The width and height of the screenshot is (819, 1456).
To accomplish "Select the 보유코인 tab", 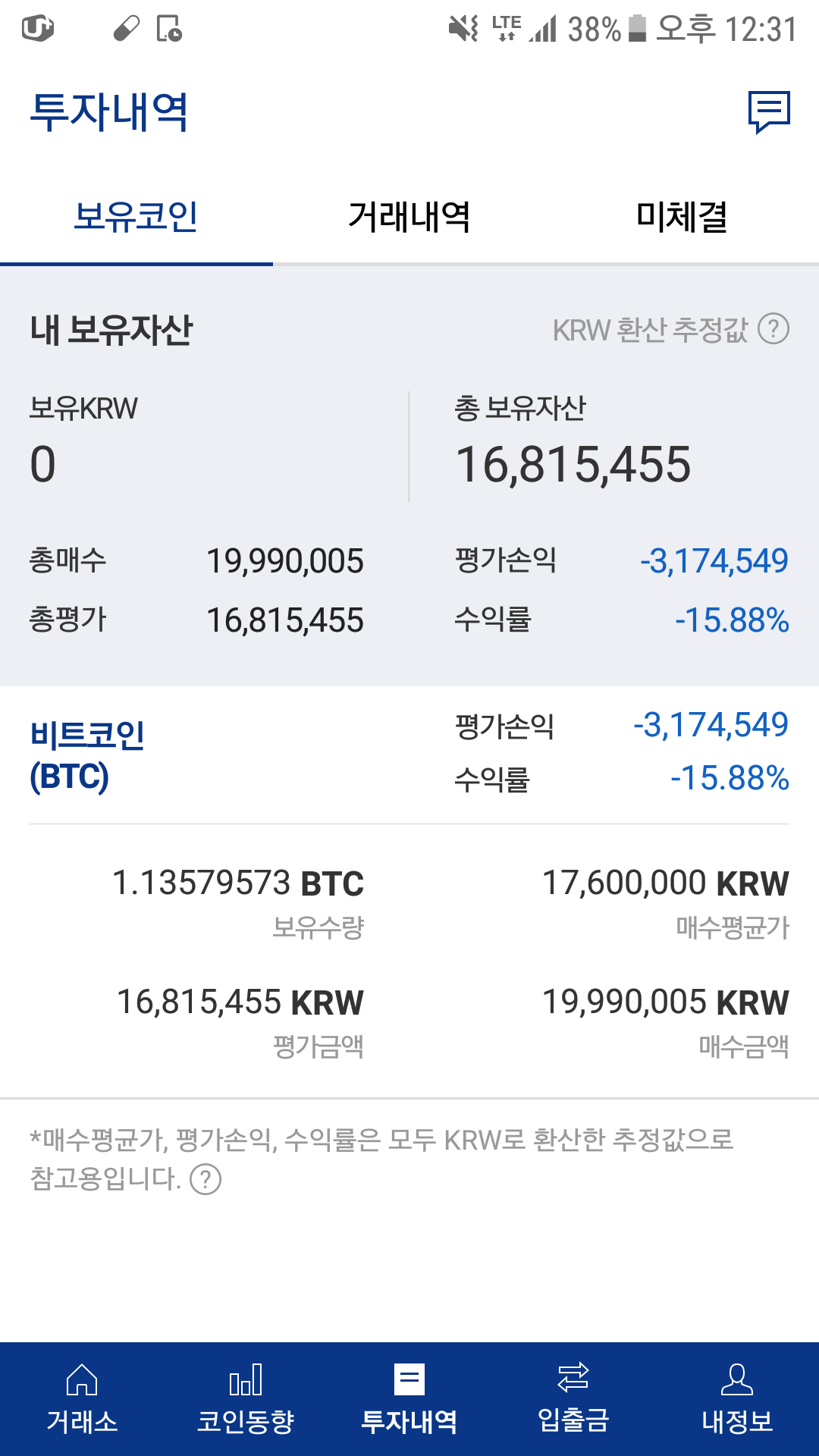I will click(x=136, y=218).
